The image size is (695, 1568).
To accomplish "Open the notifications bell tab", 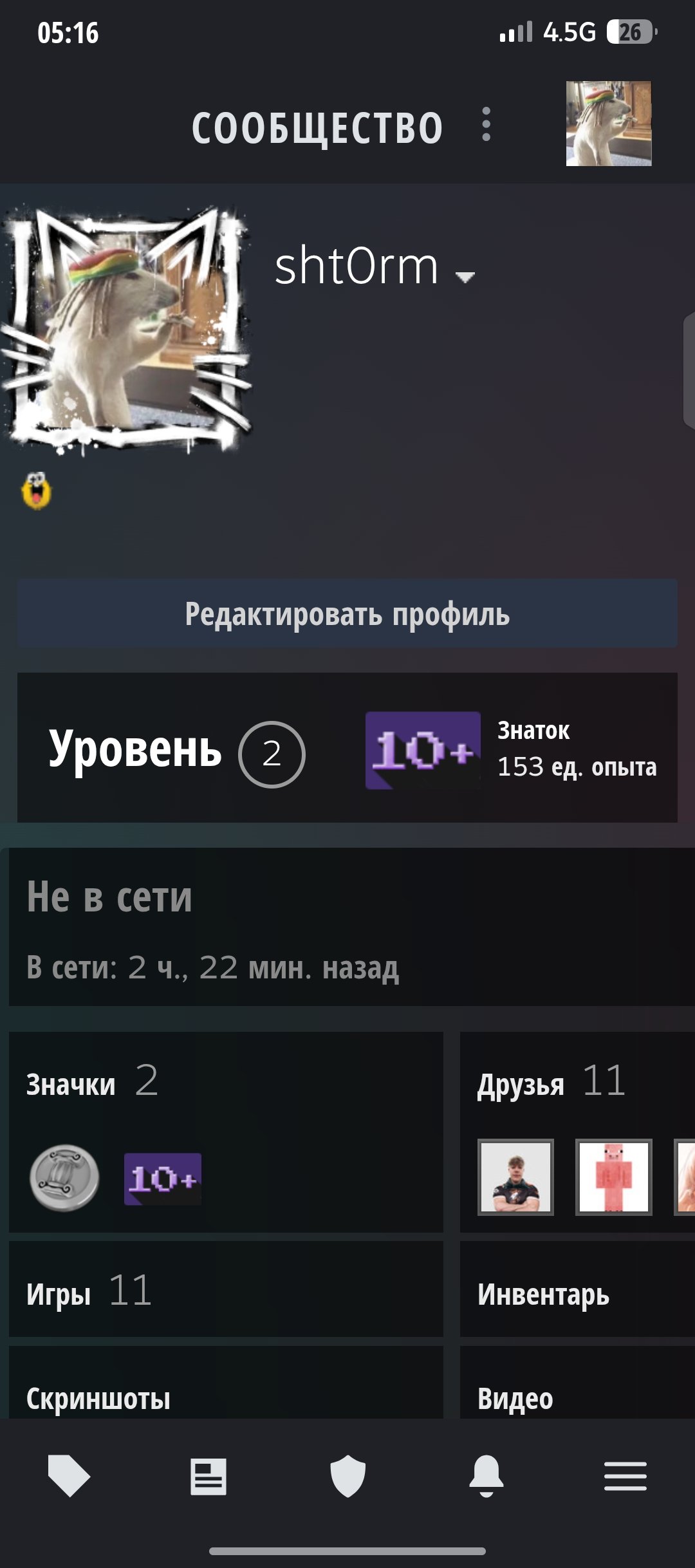I will click(x=486, y=1477).
